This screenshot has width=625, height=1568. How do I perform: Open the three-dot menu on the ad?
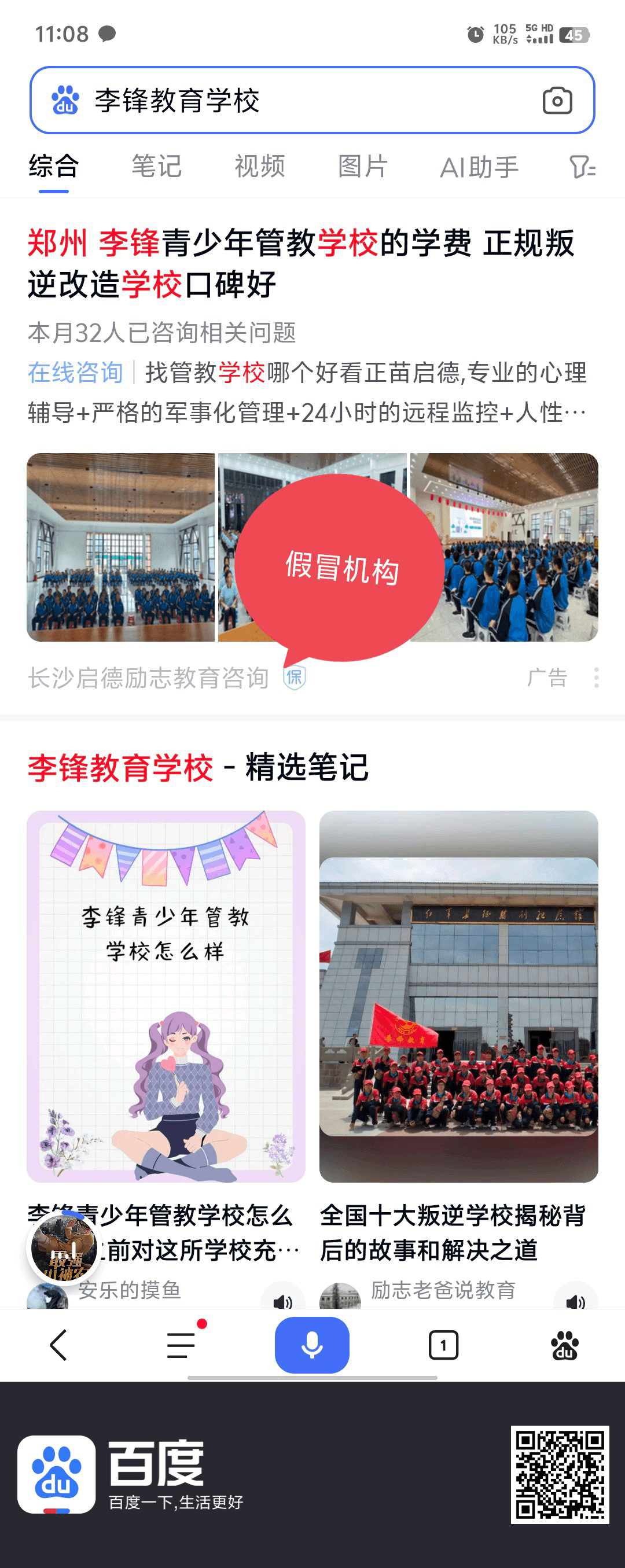597,678
